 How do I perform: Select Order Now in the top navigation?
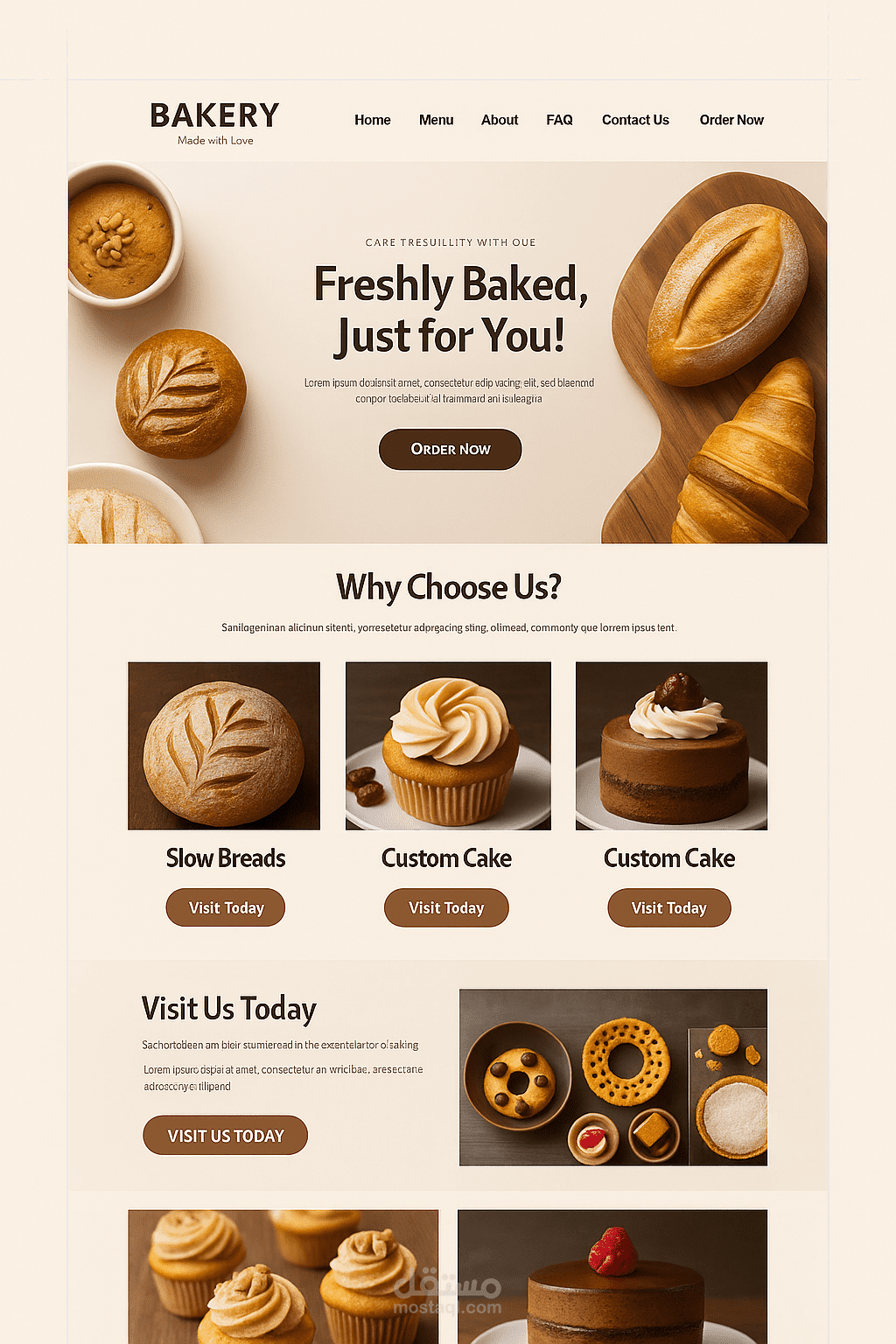click(x=731, y=120)
